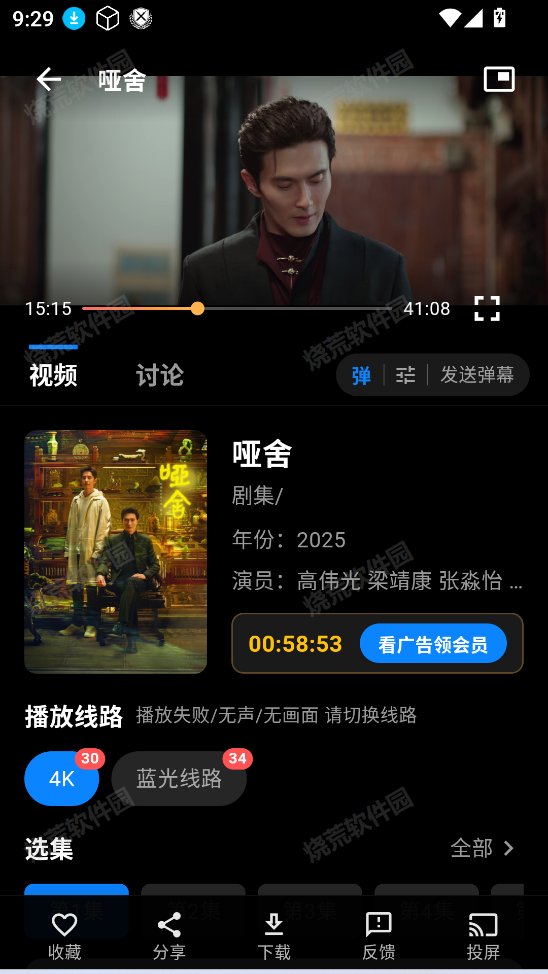The width and height of the screenshot is (548, 974).
Task: Switch to the 讨论 tab
Action: pos(160,375)
